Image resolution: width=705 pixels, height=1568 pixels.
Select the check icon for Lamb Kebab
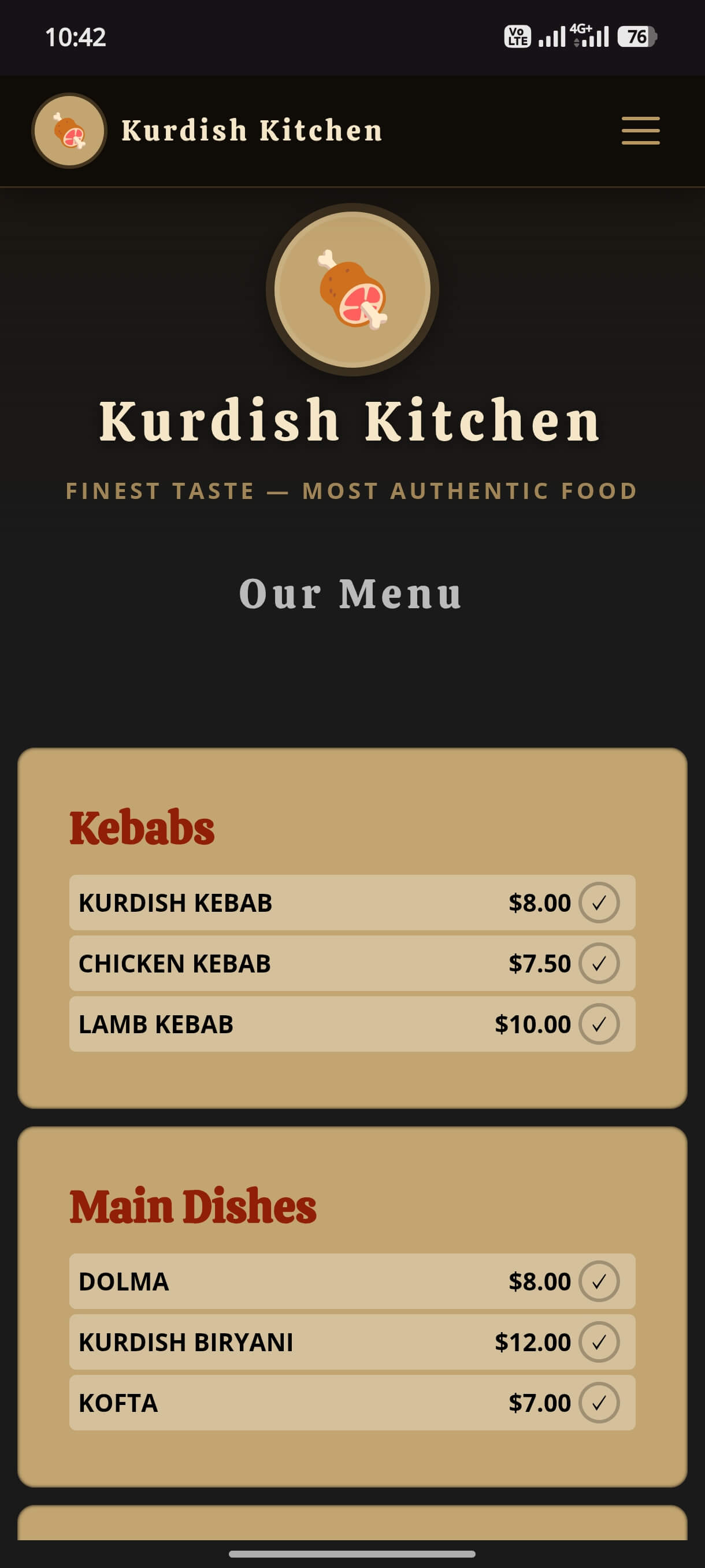pos(599,1024)
